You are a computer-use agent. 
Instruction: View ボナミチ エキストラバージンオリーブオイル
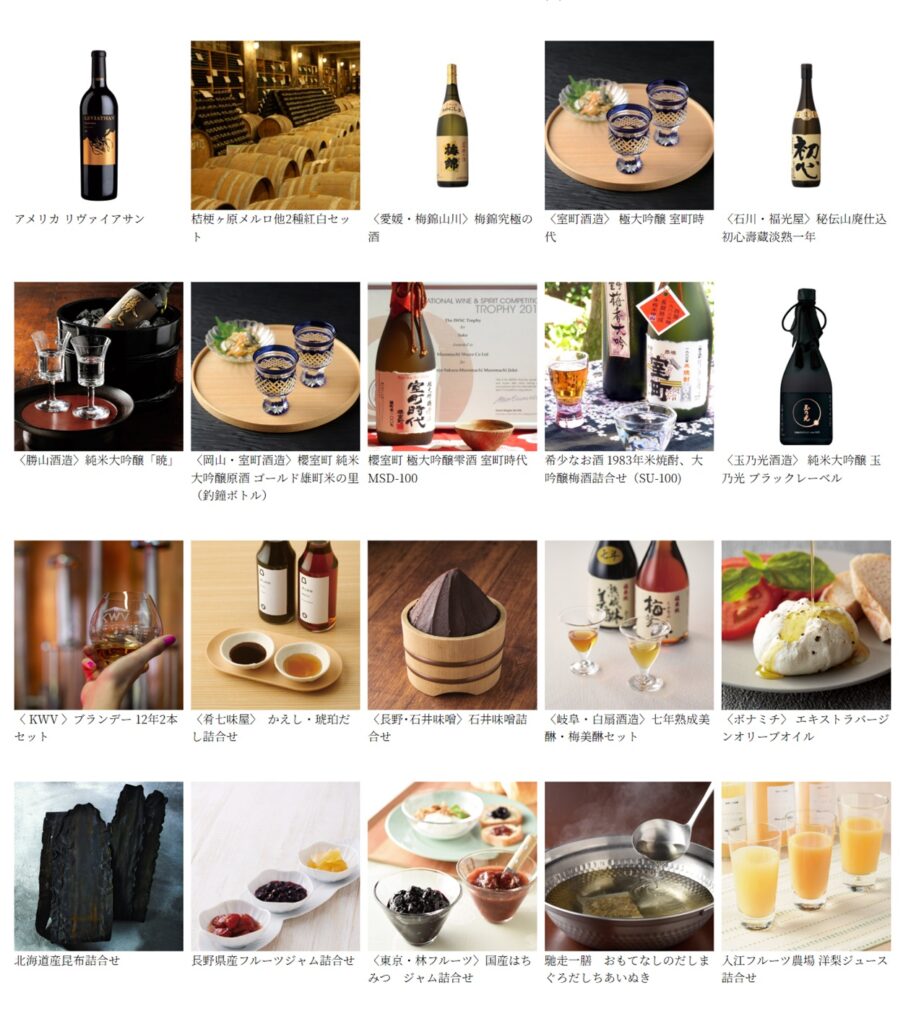(806, 625)
